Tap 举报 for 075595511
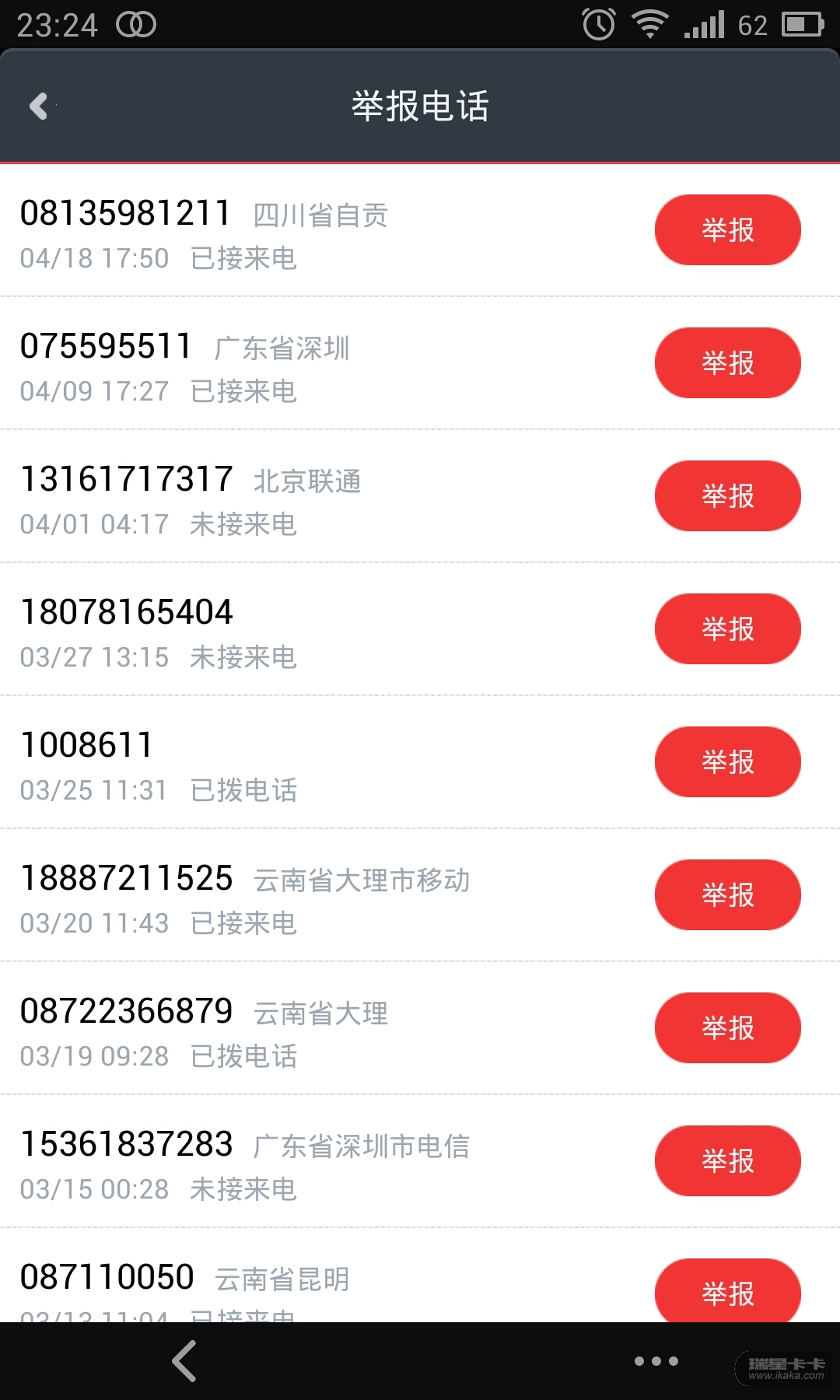The image size is (840, 1400). point(727,363)
